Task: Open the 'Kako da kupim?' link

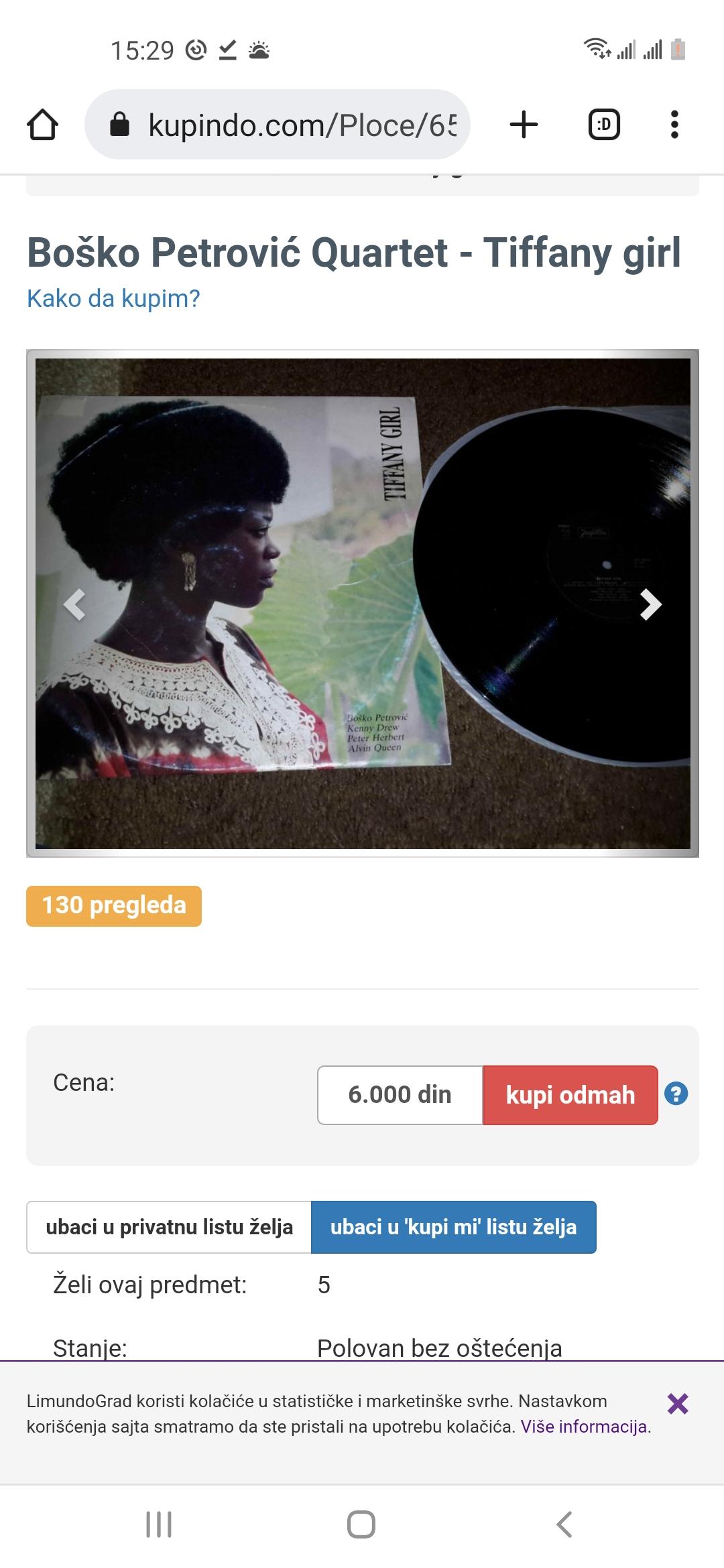Action: pyautogui.click(x=113, y=298)
